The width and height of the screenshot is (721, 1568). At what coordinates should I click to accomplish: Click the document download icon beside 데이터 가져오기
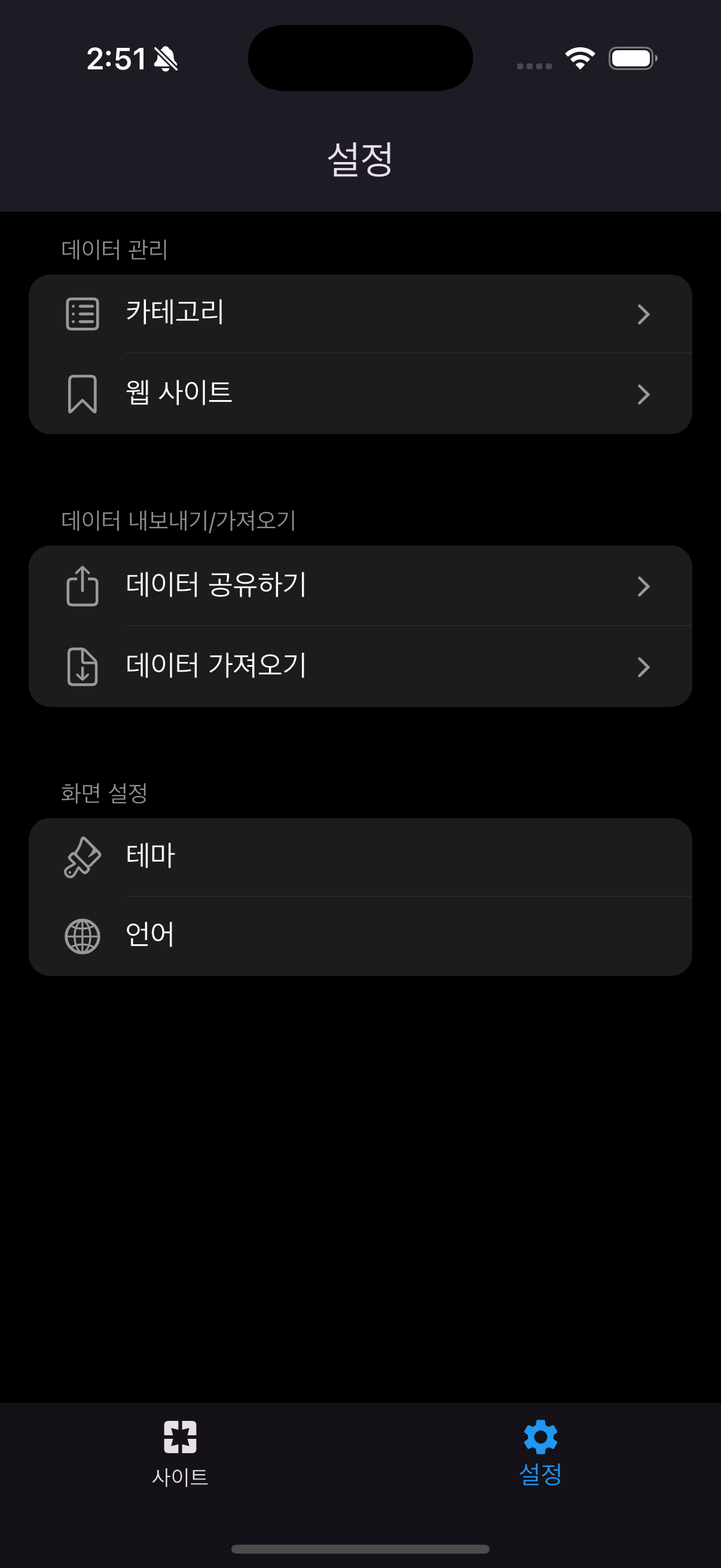point(82,667)
